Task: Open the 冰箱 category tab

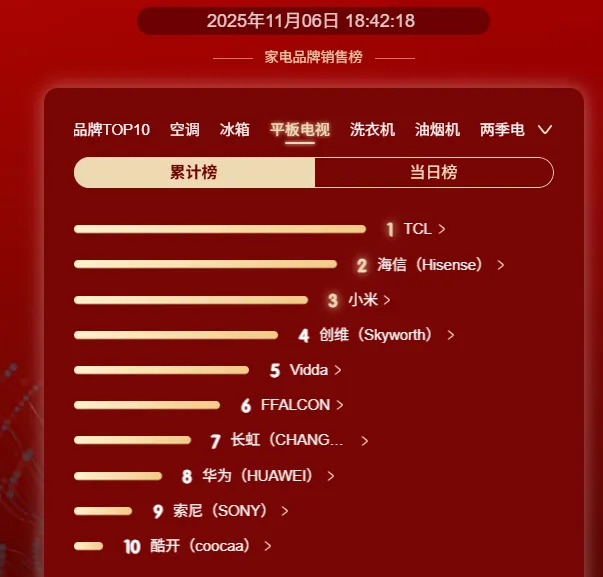Action: (234, 130)
